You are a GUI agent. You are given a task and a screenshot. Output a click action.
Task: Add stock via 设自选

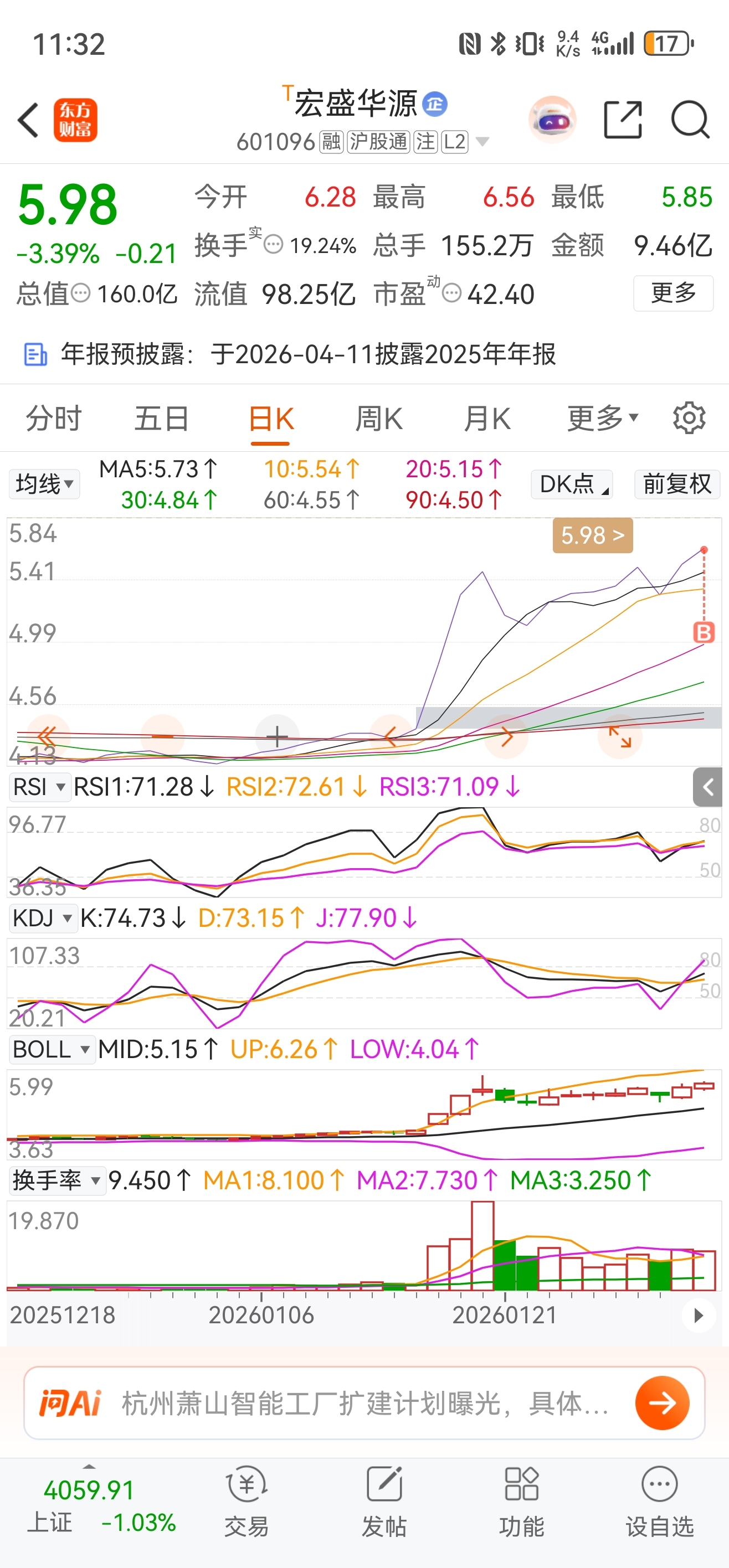[x=660, y=1501]
